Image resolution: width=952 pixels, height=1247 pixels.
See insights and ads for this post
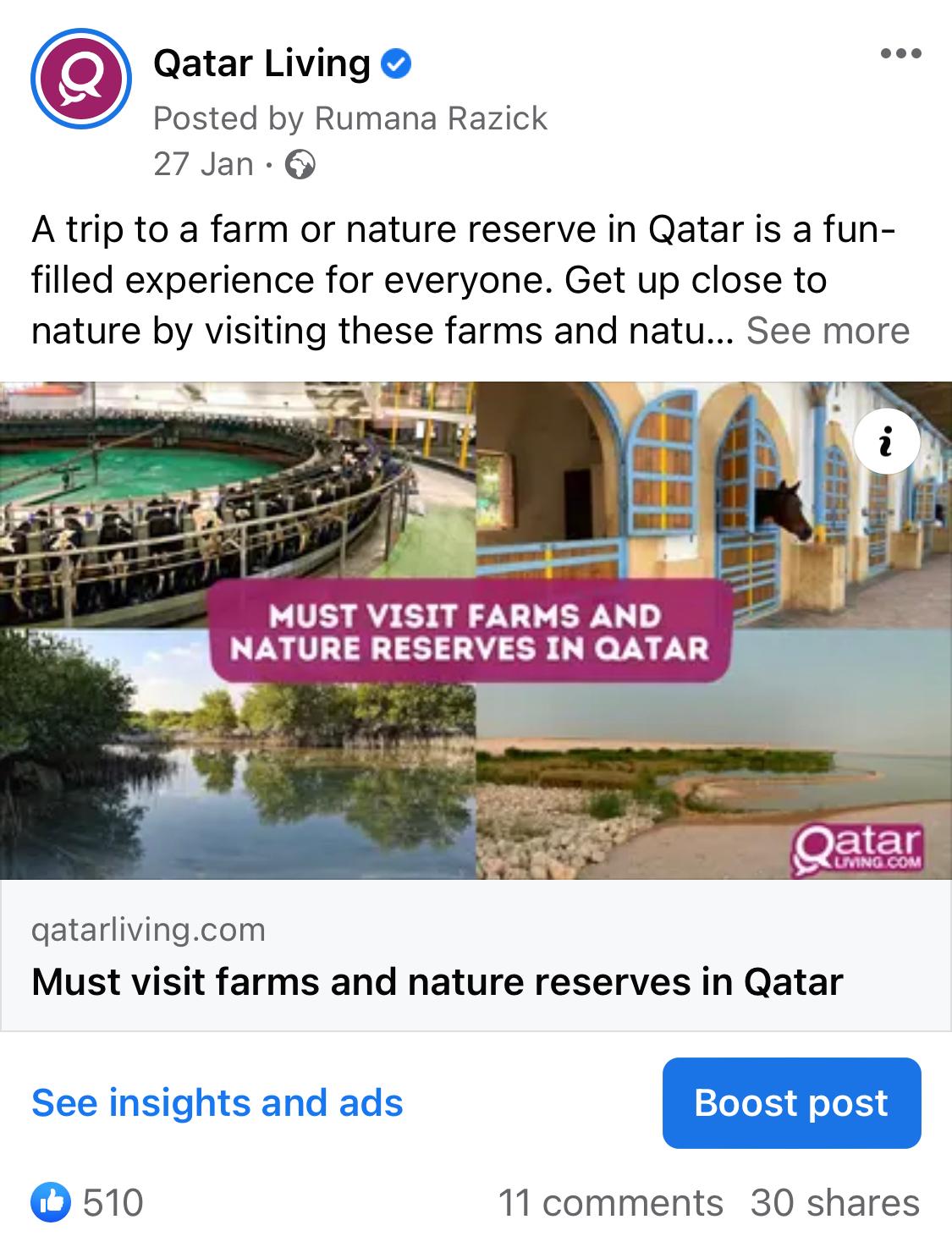click(x=217, y=1102)
